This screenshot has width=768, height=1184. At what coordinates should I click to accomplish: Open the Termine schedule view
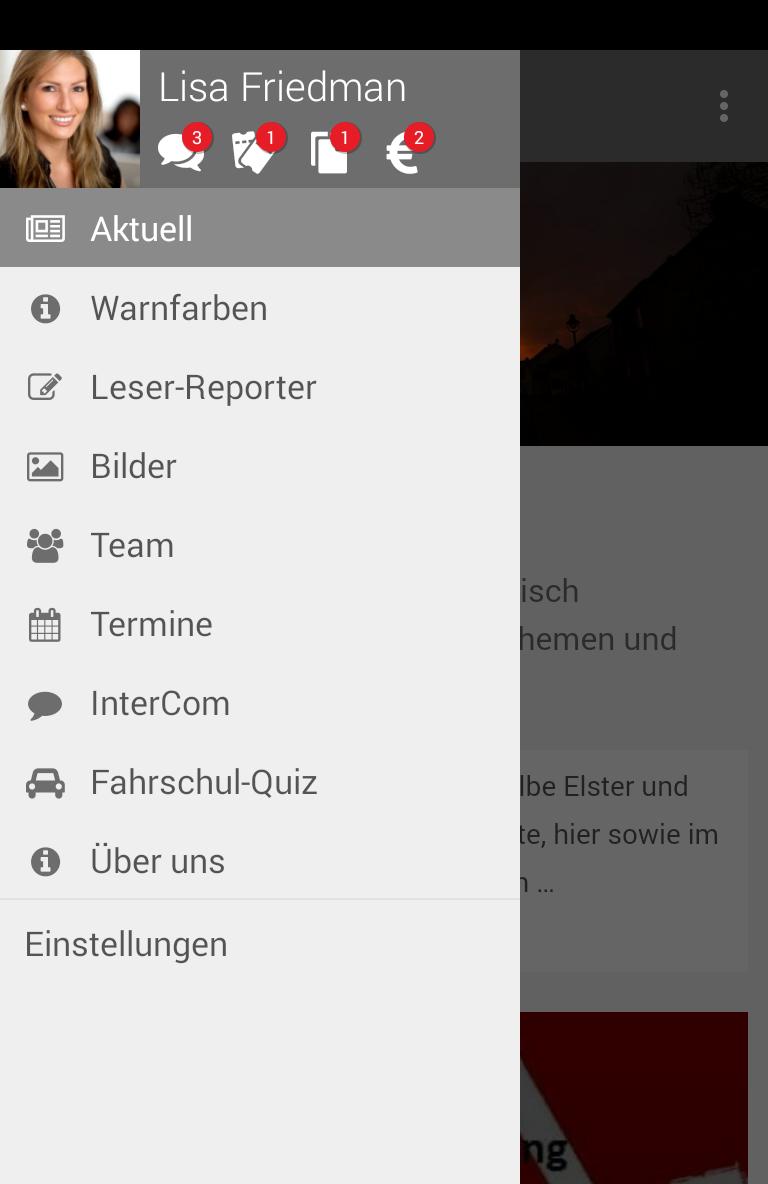(x=151, y=624)
